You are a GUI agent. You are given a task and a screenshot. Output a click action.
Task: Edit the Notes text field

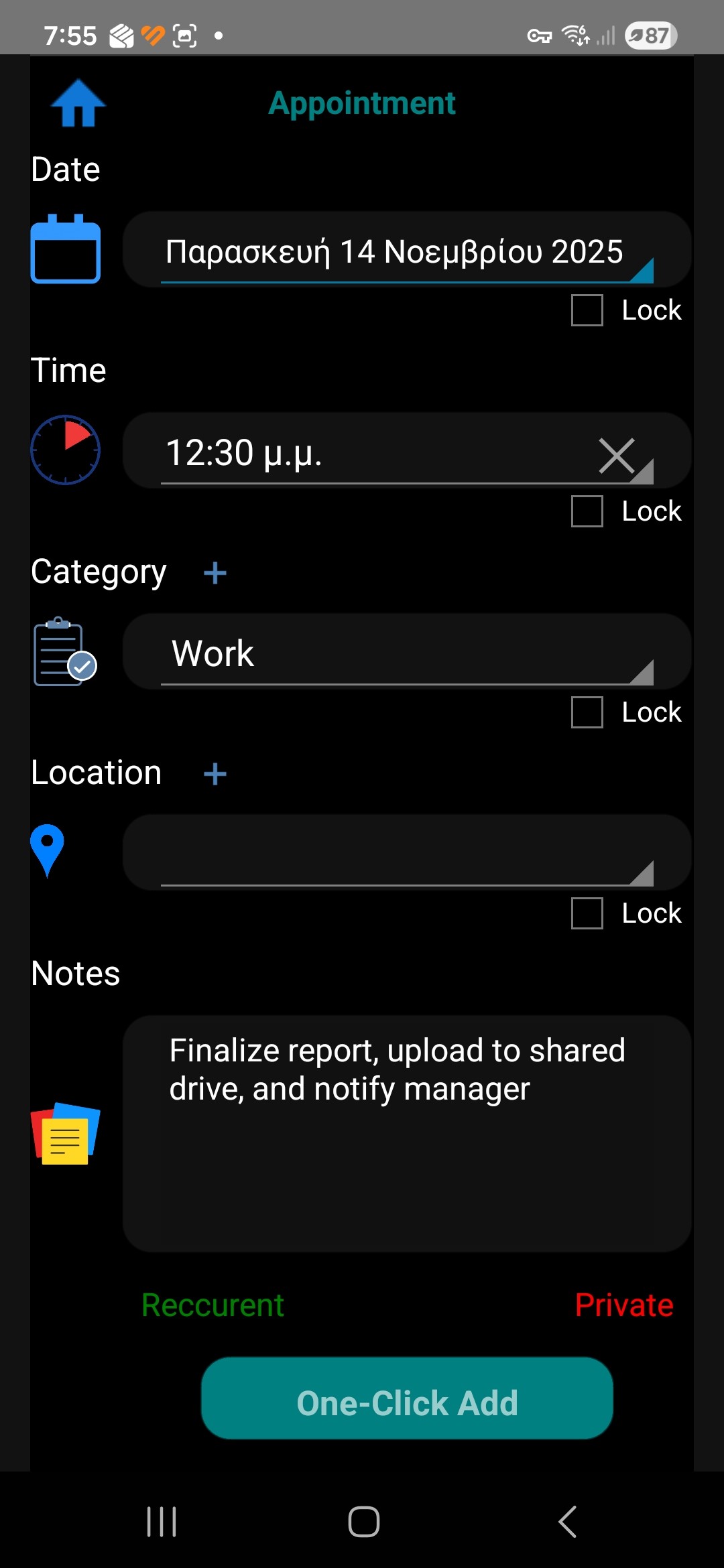point(406,1132)
